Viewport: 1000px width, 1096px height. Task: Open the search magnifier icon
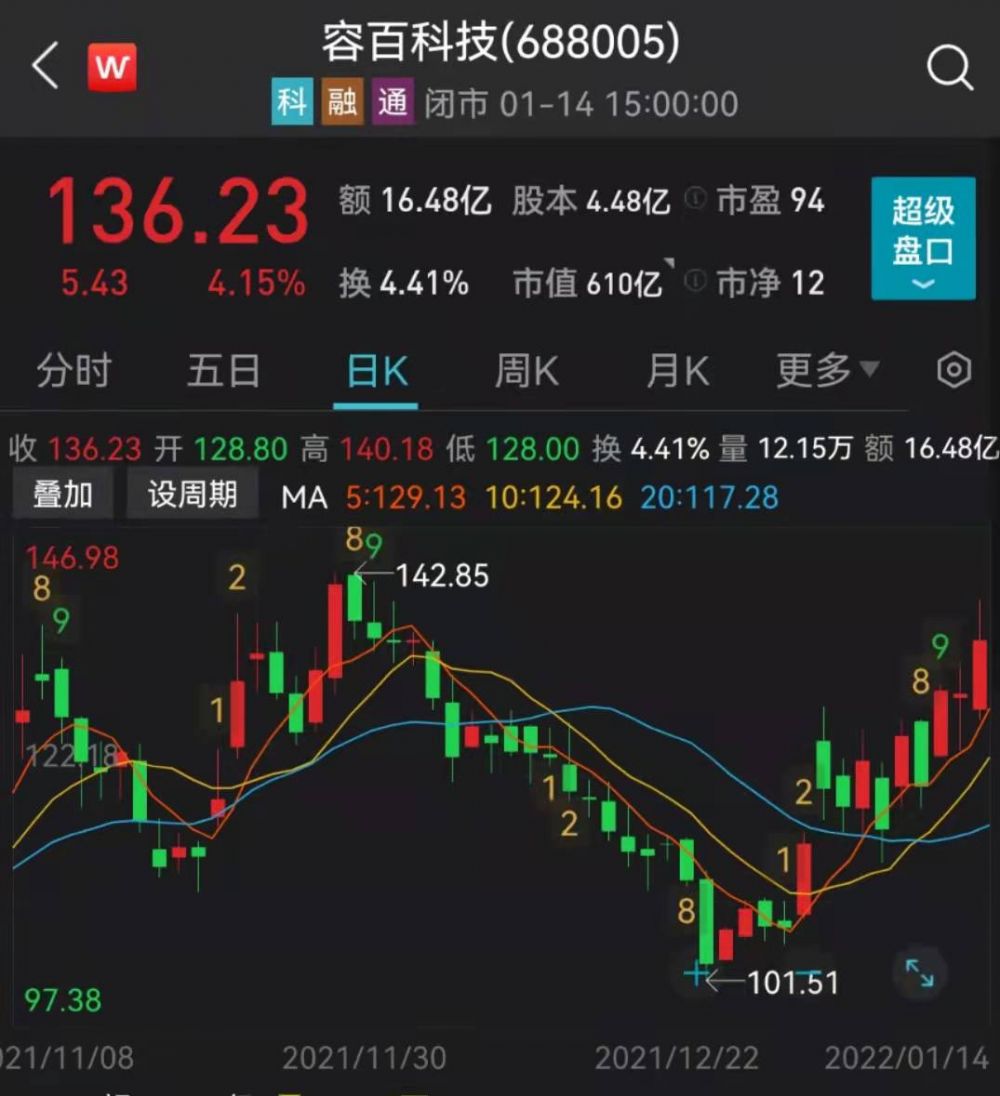point(948,68)
